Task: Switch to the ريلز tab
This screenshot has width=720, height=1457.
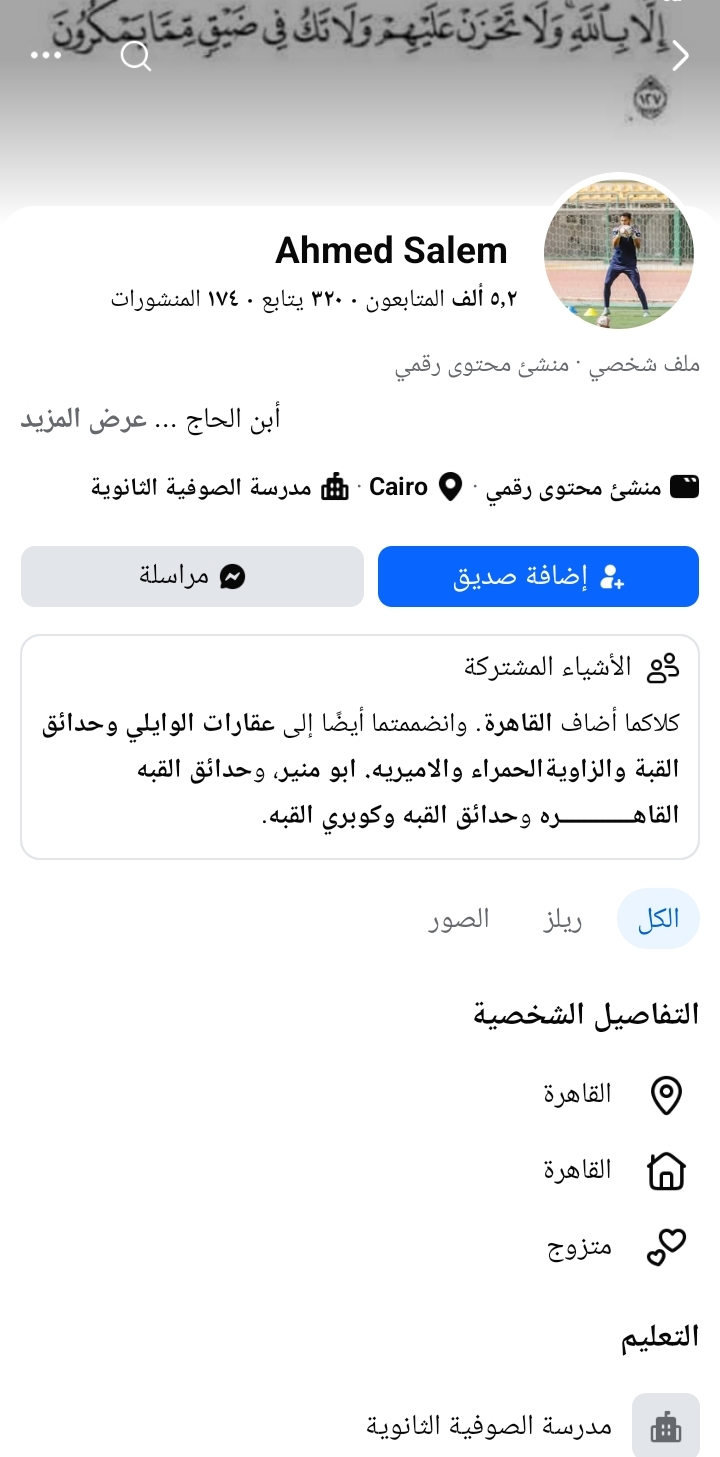Action: pyautogui.click(x=563, y=919)
